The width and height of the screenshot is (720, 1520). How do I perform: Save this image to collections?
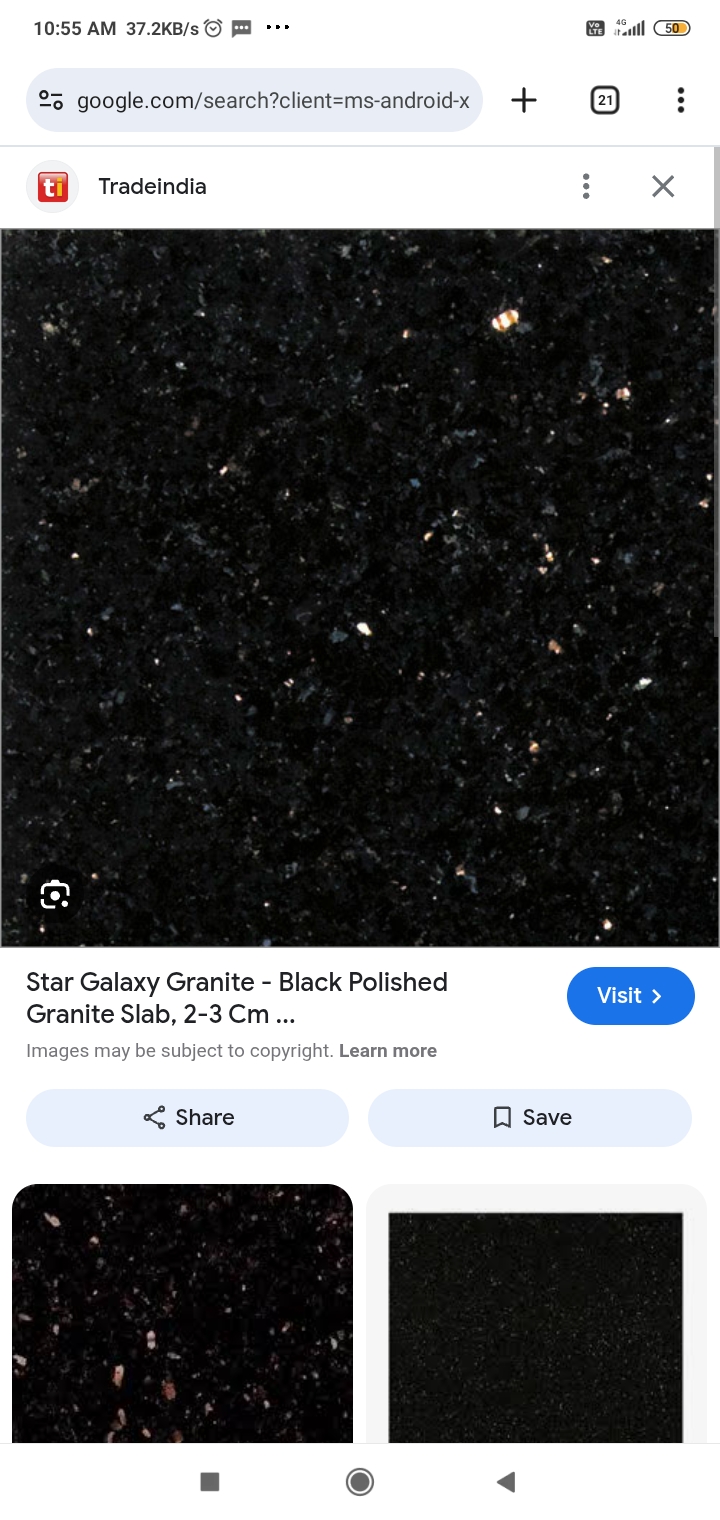pos(530,1117)
